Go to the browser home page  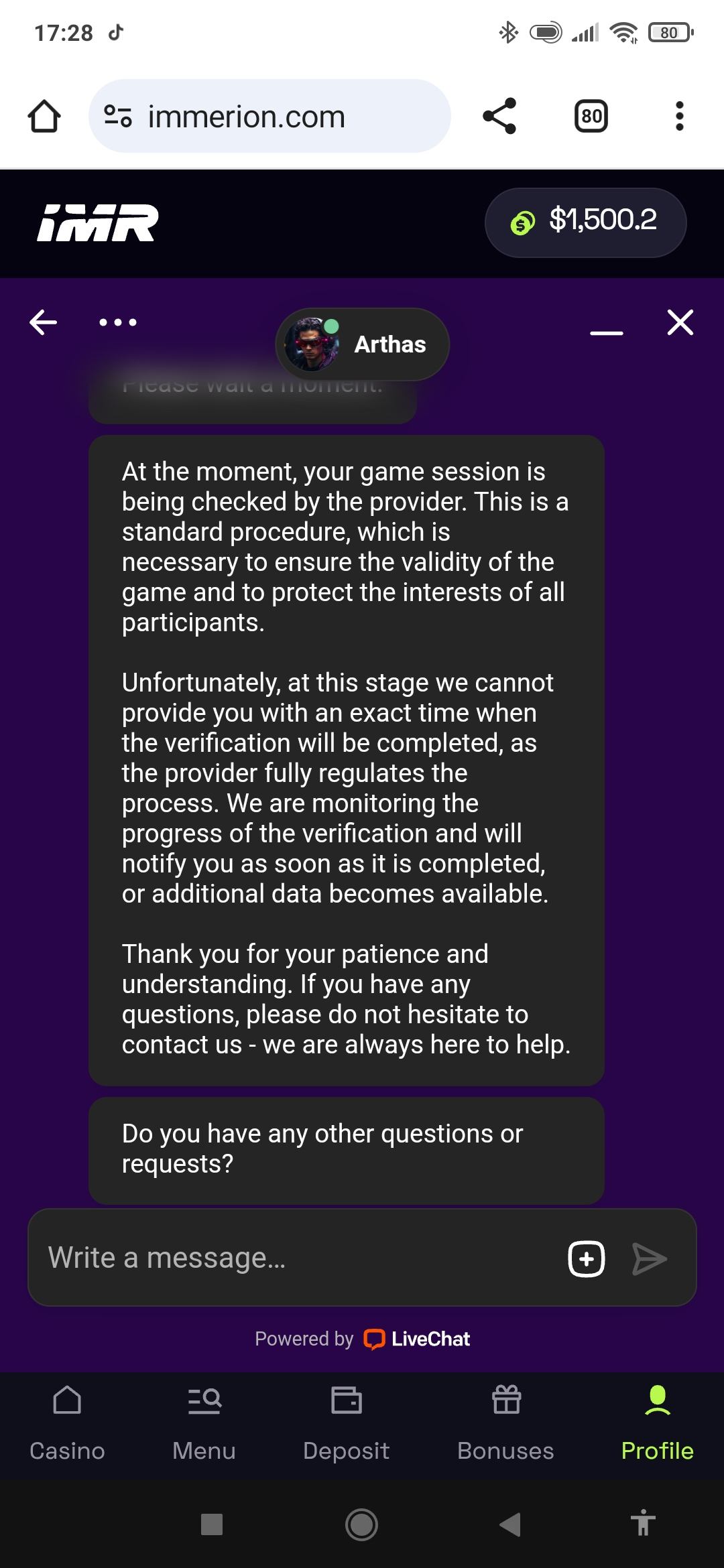click(44, 117)
